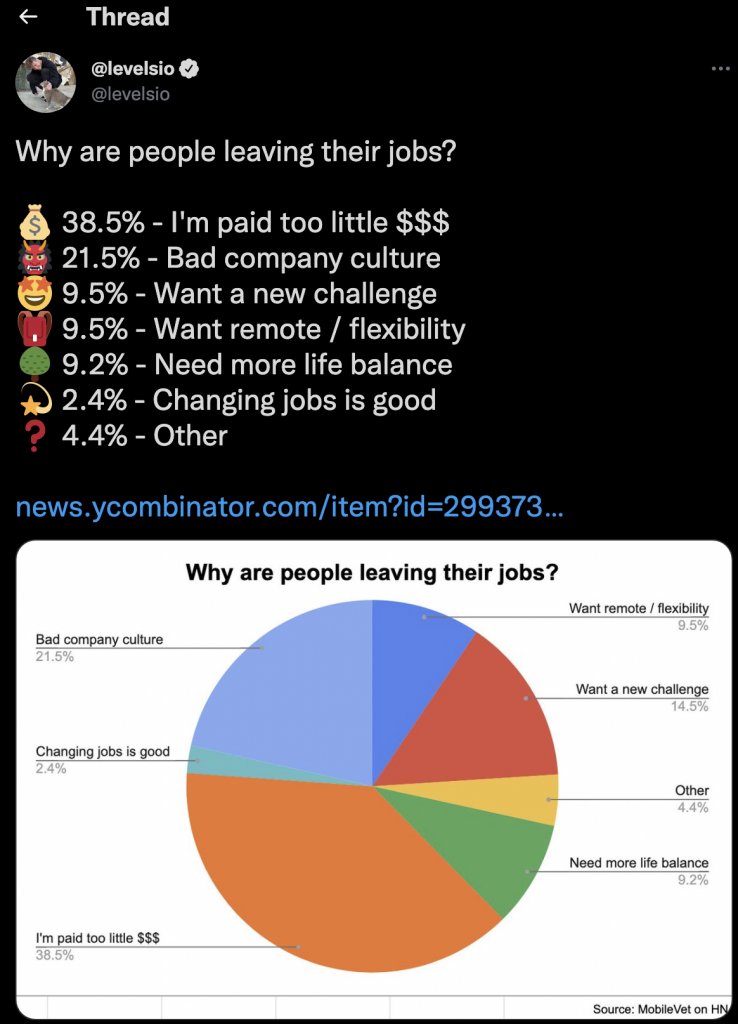The width and height of the screenshot is (738, 1024).
Task: View the pie chart image full screen
Action: tap(374, 780)
